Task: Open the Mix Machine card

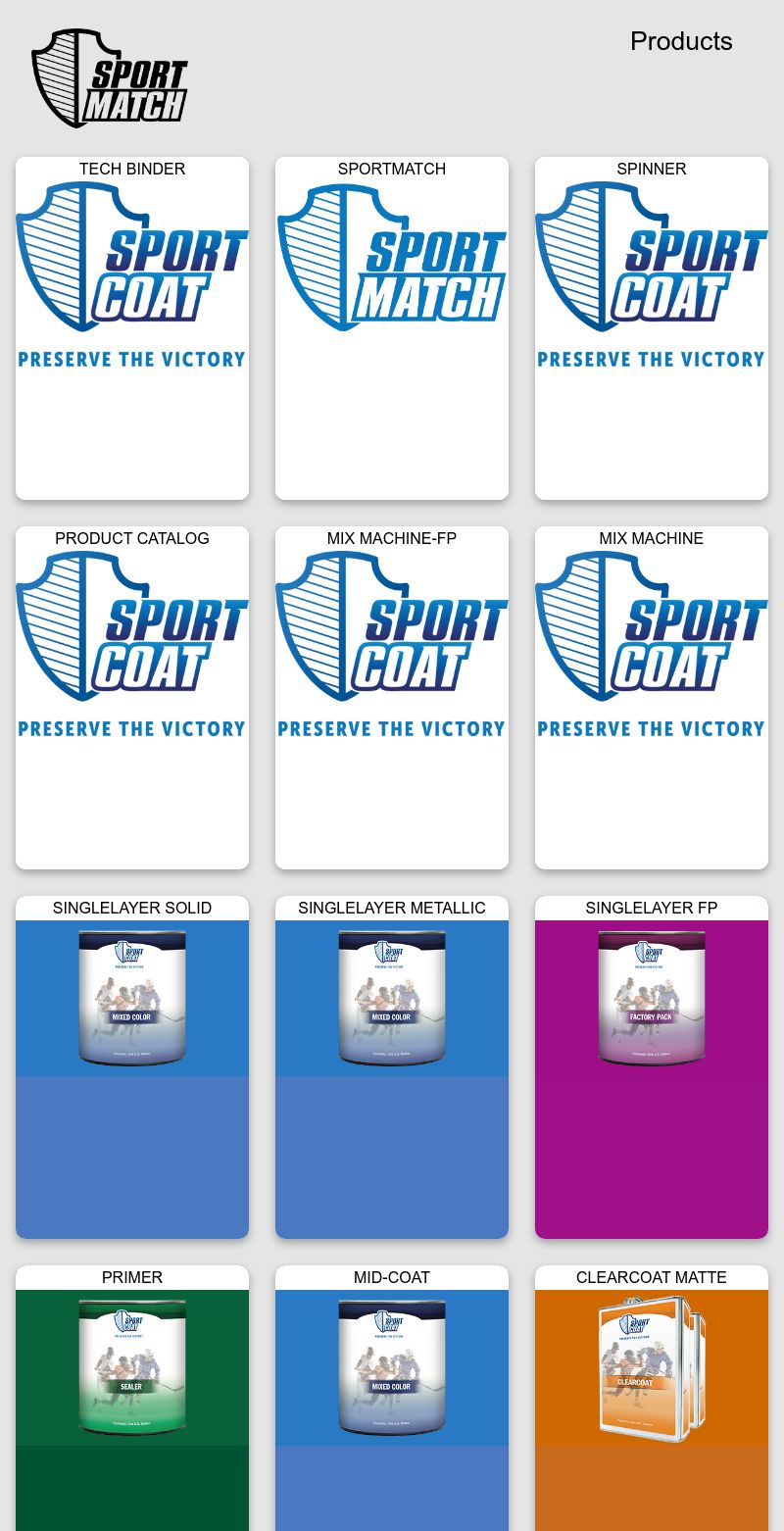Action: click(x=652, y=698)
